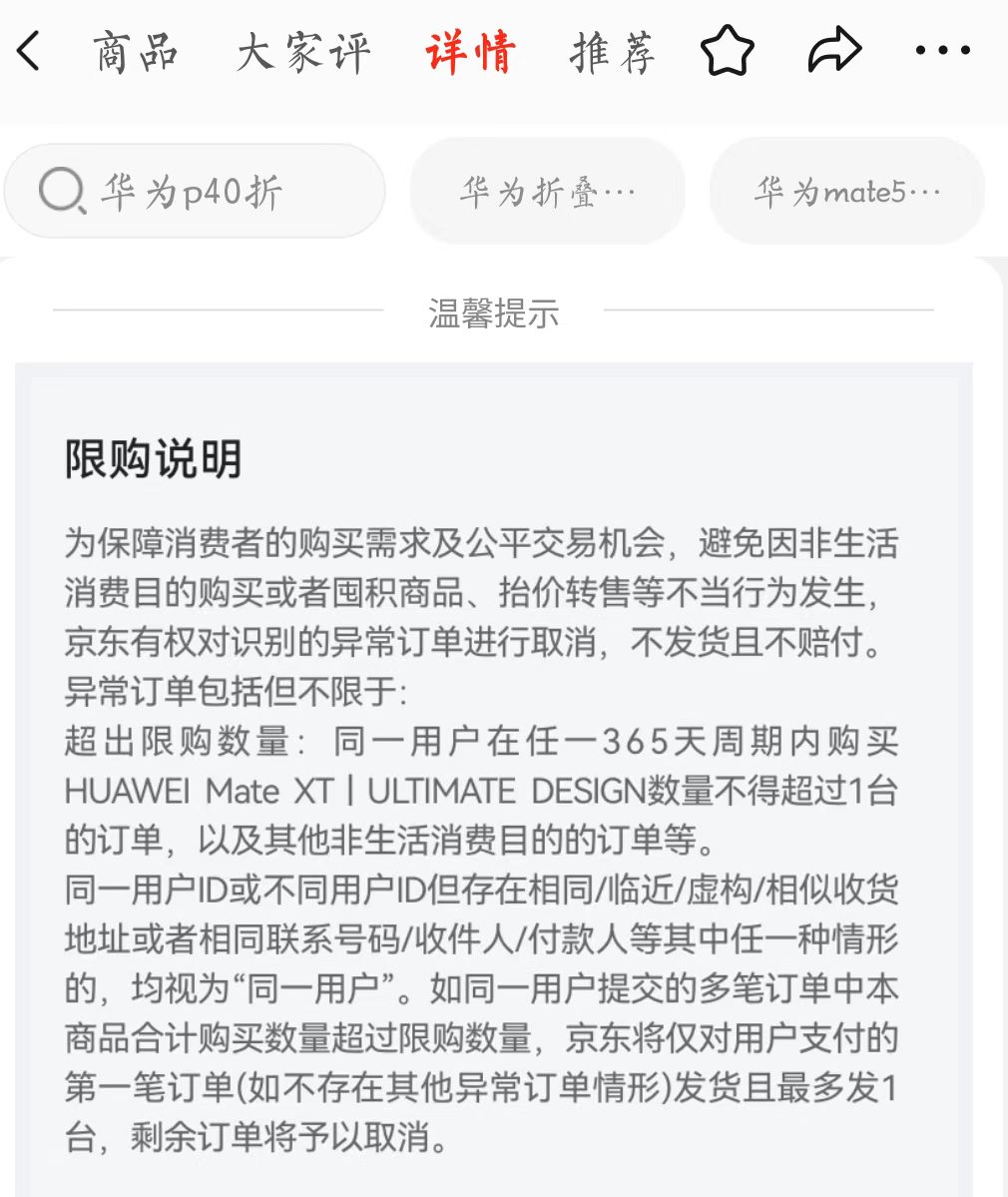
Task: Go back using the top-left arrow
Action: pos(30,51)
